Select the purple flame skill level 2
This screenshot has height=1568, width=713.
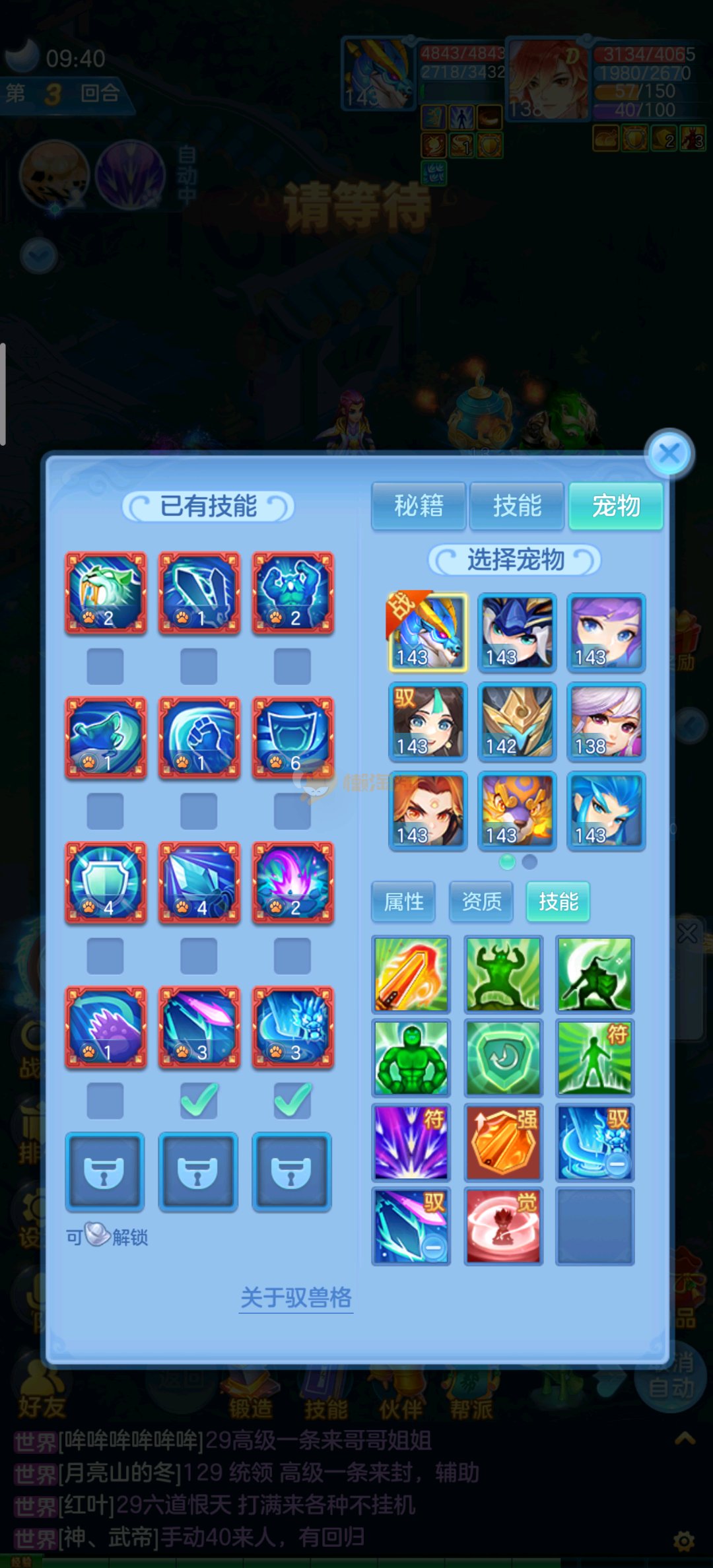pyautogui.click(x=292, y=883)
